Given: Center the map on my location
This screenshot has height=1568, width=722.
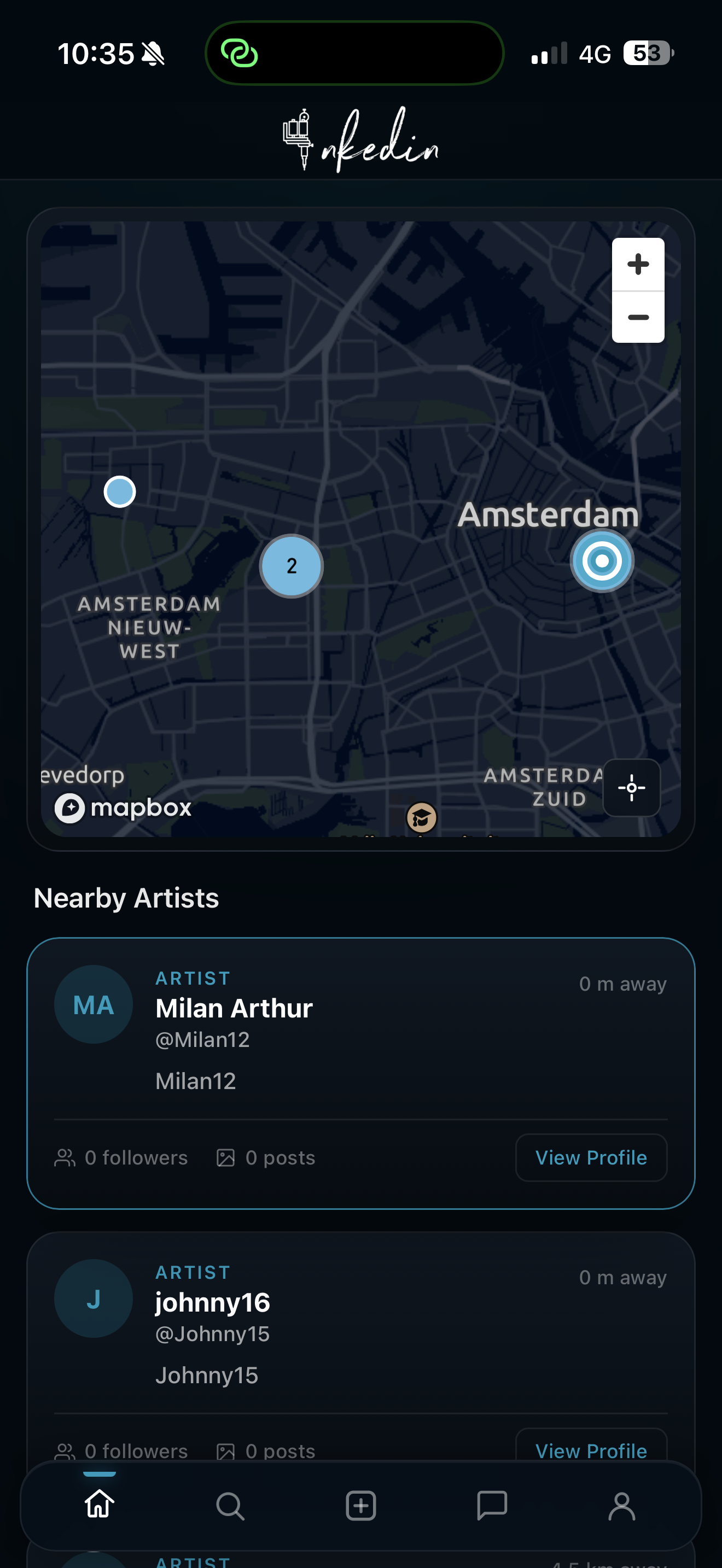Looking at the screenshot, I should click(x=631, y=788).
